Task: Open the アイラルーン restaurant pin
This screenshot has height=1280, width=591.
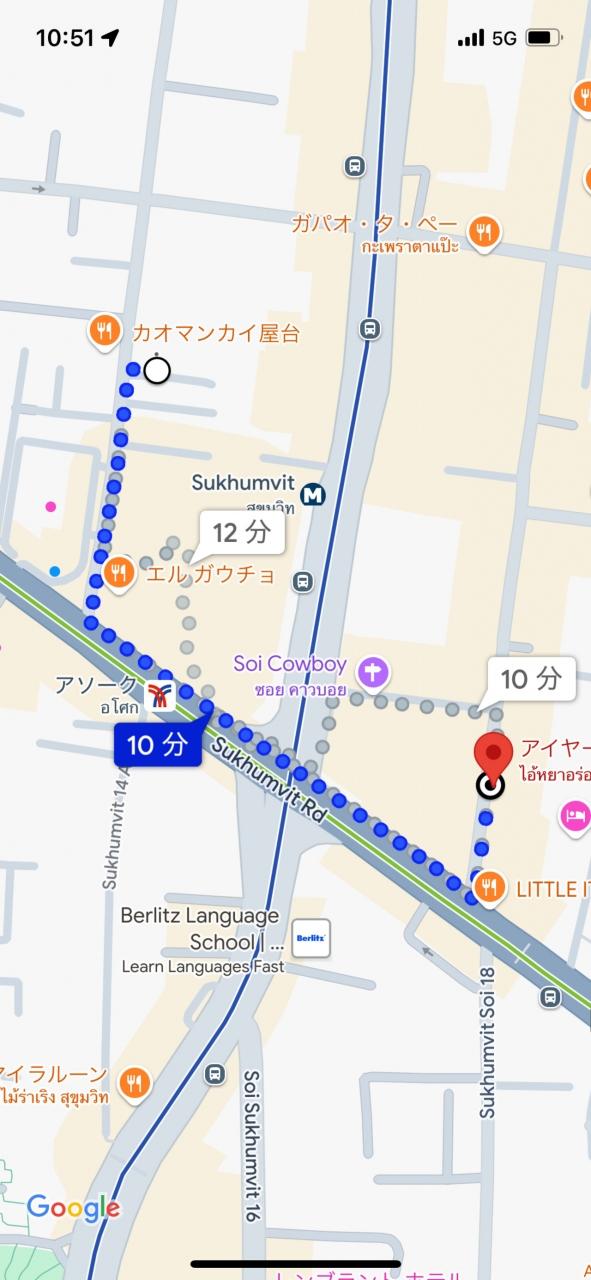Action: click(x=134, y=1084)
